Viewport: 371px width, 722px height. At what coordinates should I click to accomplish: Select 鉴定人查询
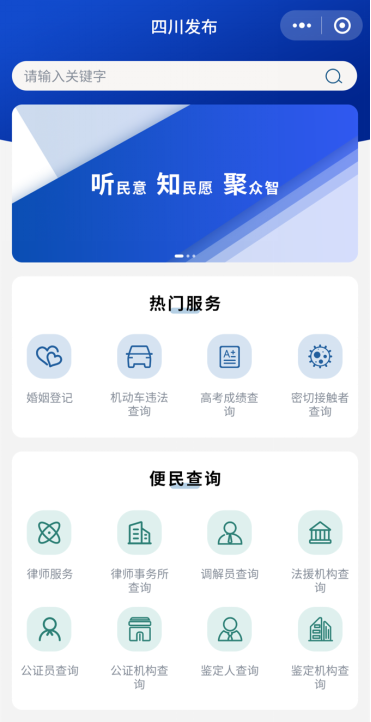coord(229,642)
